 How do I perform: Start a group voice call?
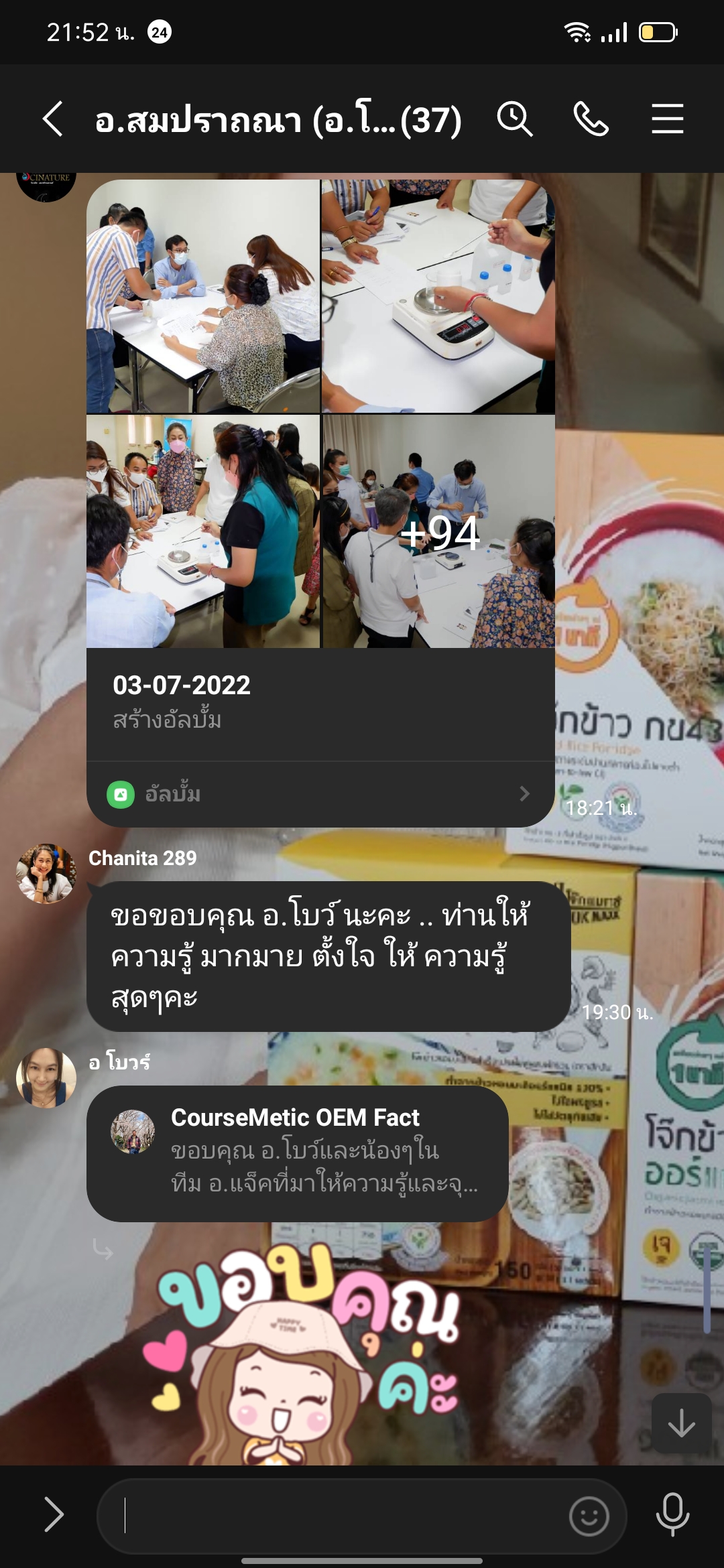click(591, 119)
